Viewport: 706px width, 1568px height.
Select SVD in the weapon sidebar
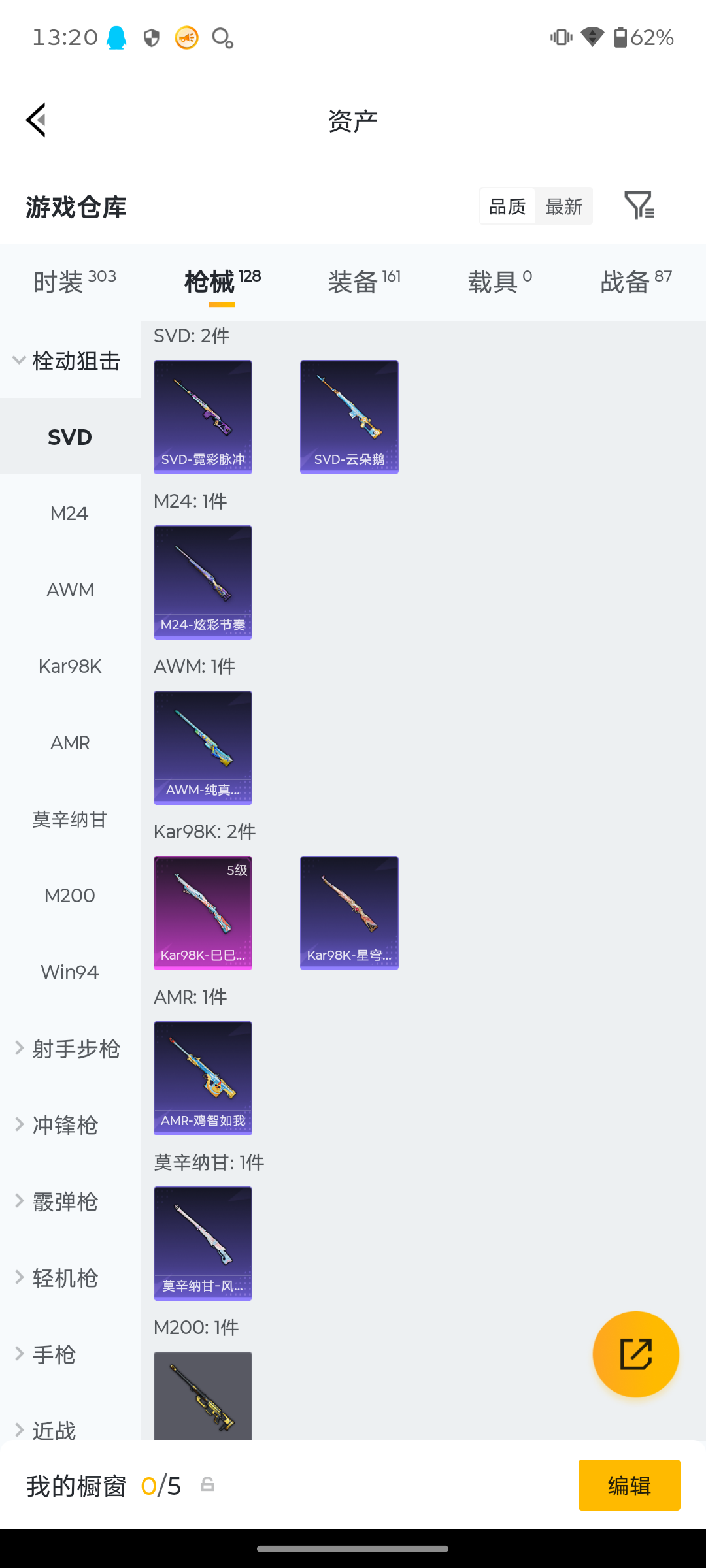point(70,436)
